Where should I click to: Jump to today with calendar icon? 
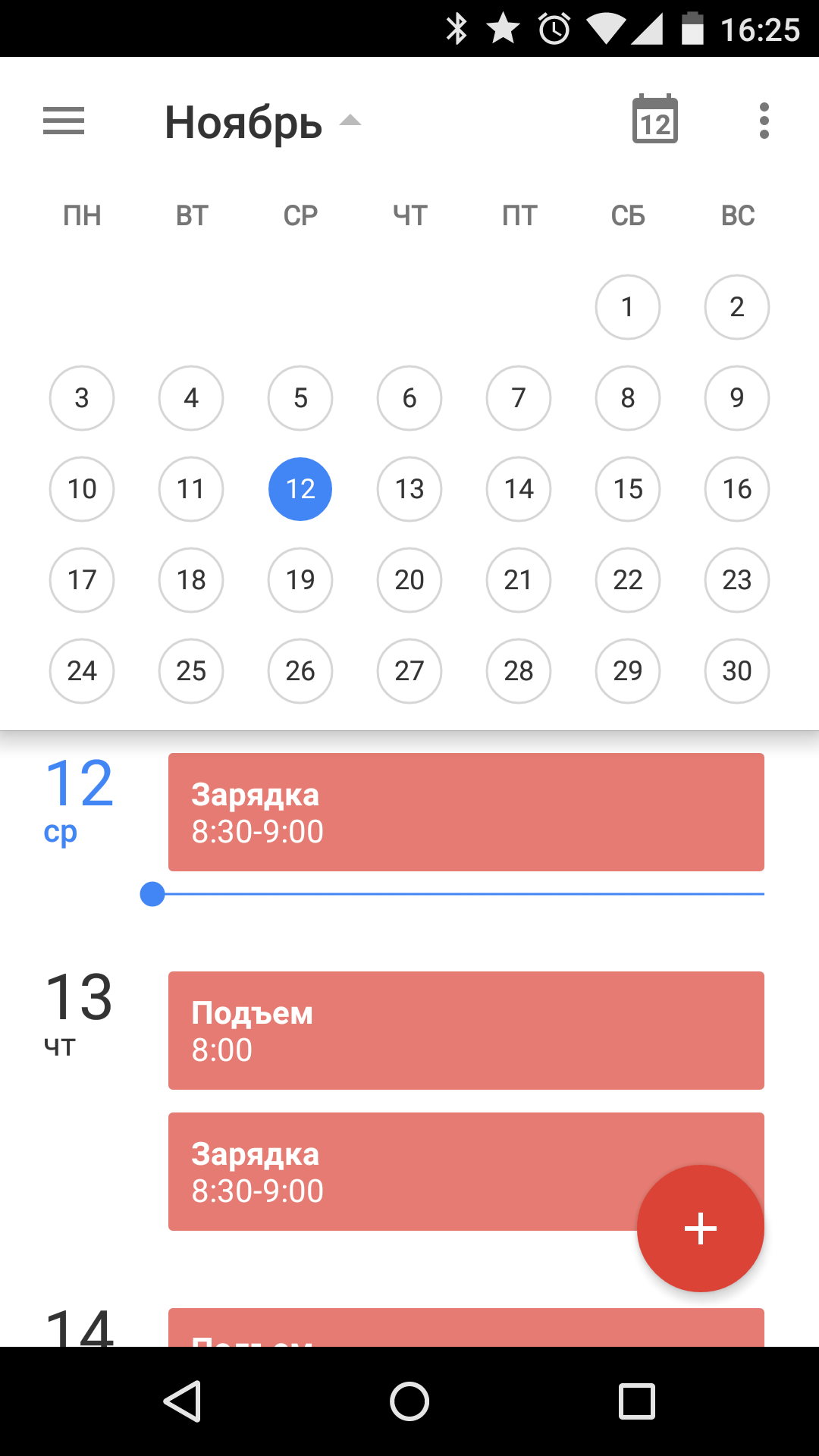click(x=655, y=121)
